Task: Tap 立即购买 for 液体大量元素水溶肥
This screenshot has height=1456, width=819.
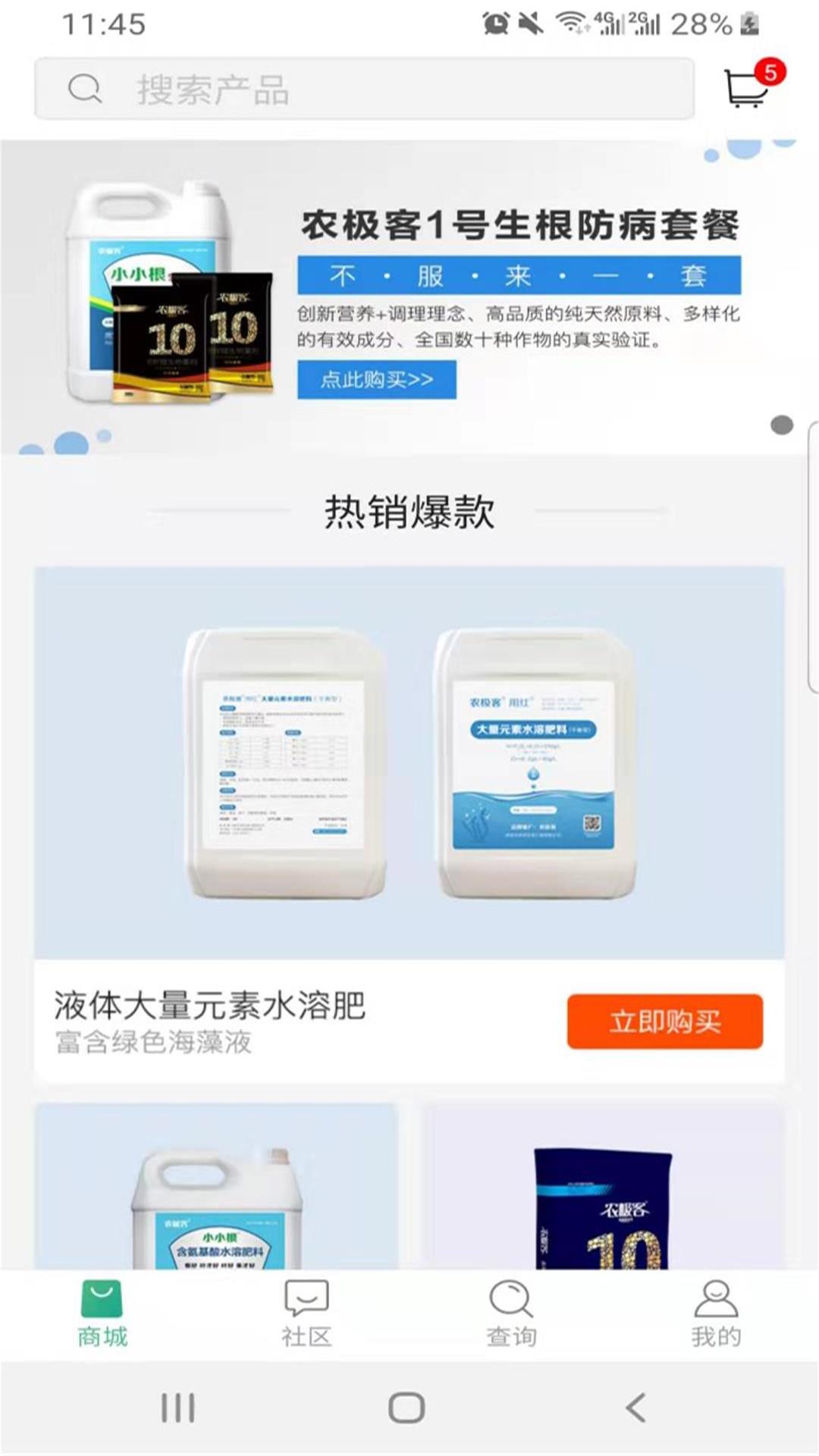Action: [x=664, y=1021]
